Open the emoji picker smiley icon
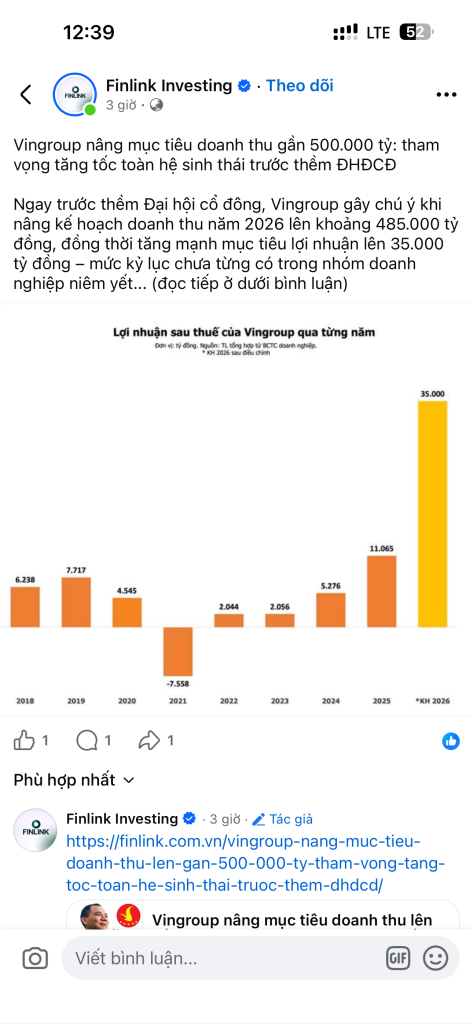This screenshot has height=1024, width=473. click(x=436, y=958)
